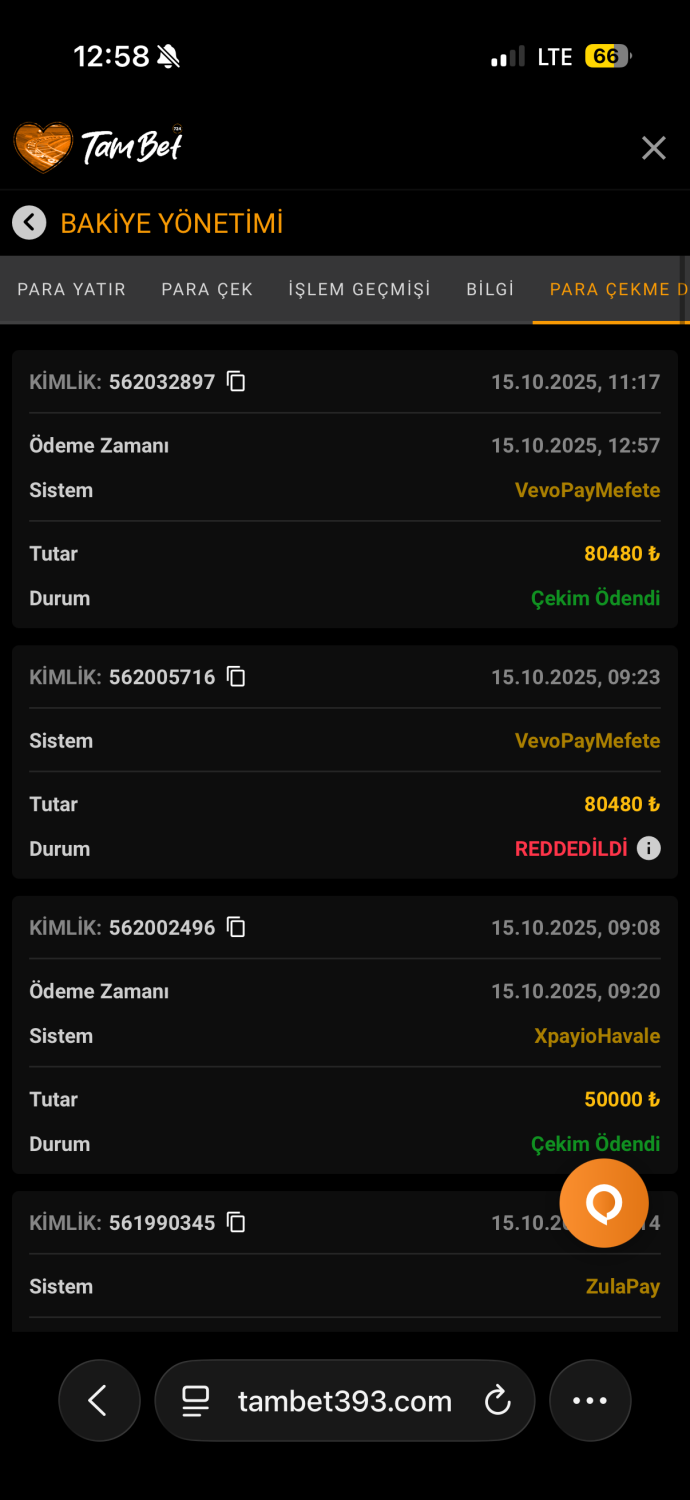
Task: Copy transaction ID 562032897
Action: coord(236,381)
